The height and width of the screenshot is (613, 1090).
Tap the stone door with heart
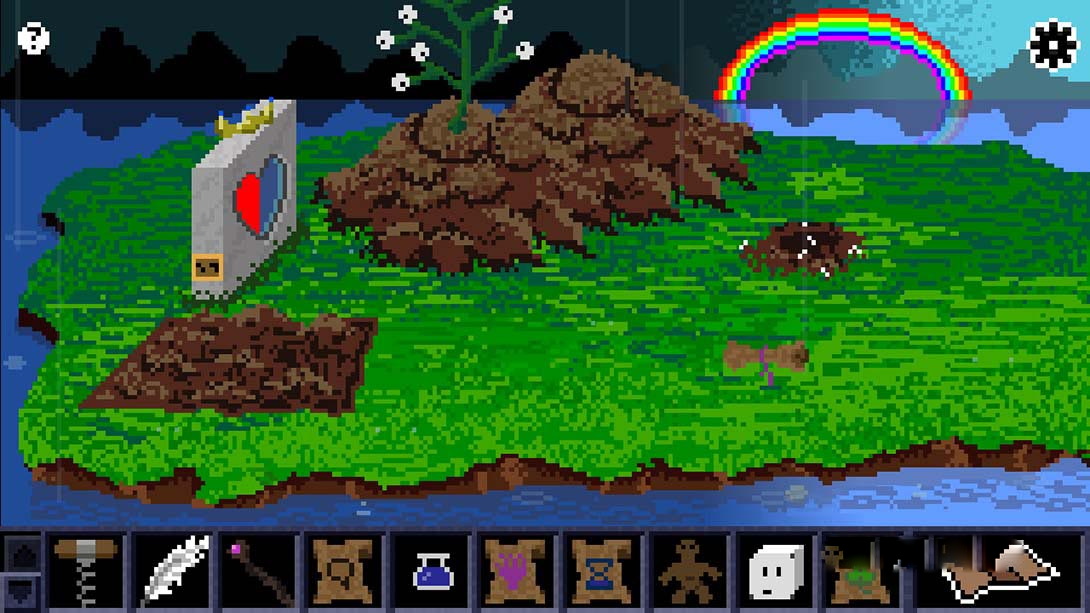243,198
